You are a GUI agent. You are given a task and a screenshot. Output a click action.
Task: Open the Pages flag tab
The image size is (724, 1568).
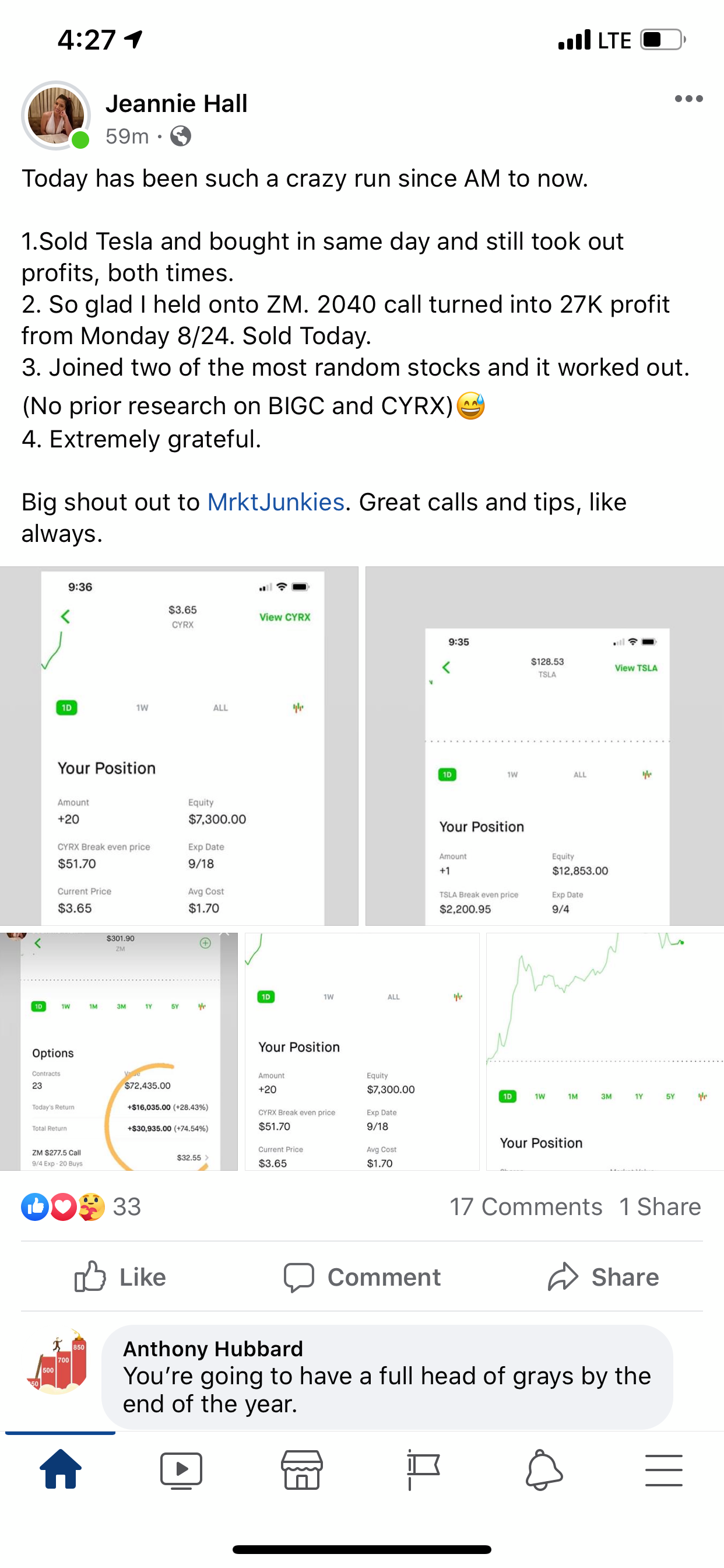pos(422,1469)
